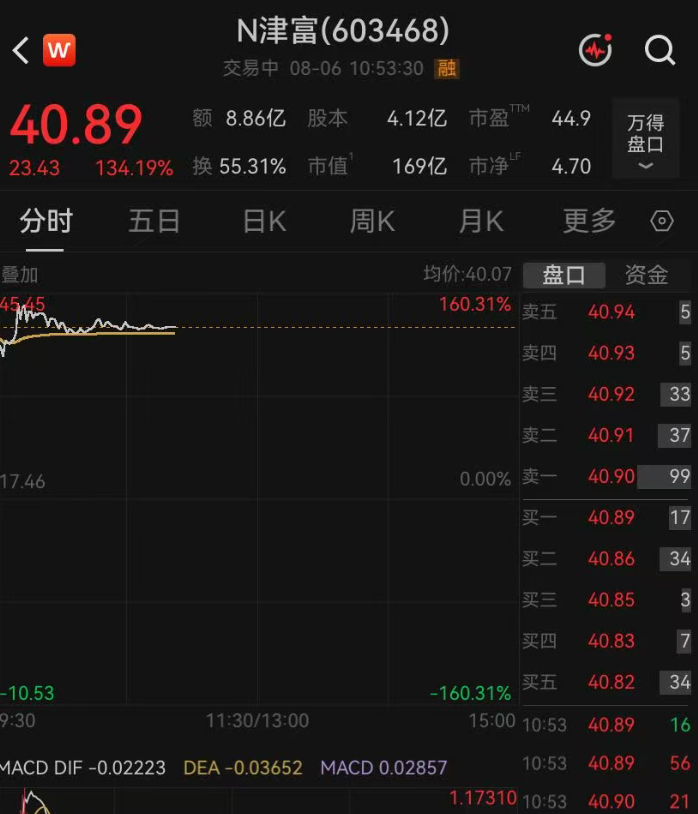Go back with the top-left arrow
The height and width of the screenshot is (814, 698).
[x=21, y=50]
